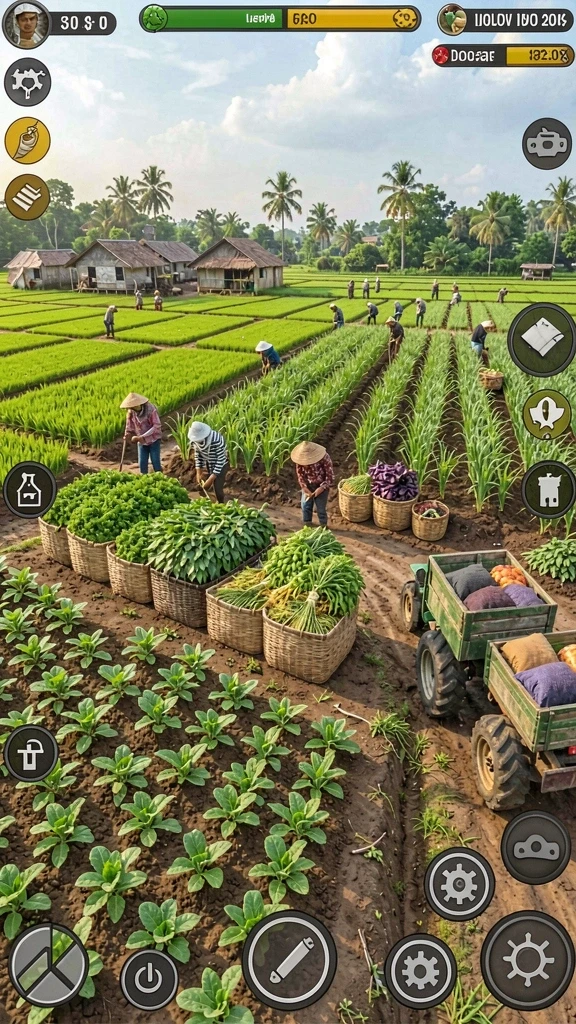Tap the power button
The height and width of the screenshot is (1024, 576).
click(149, 980)
